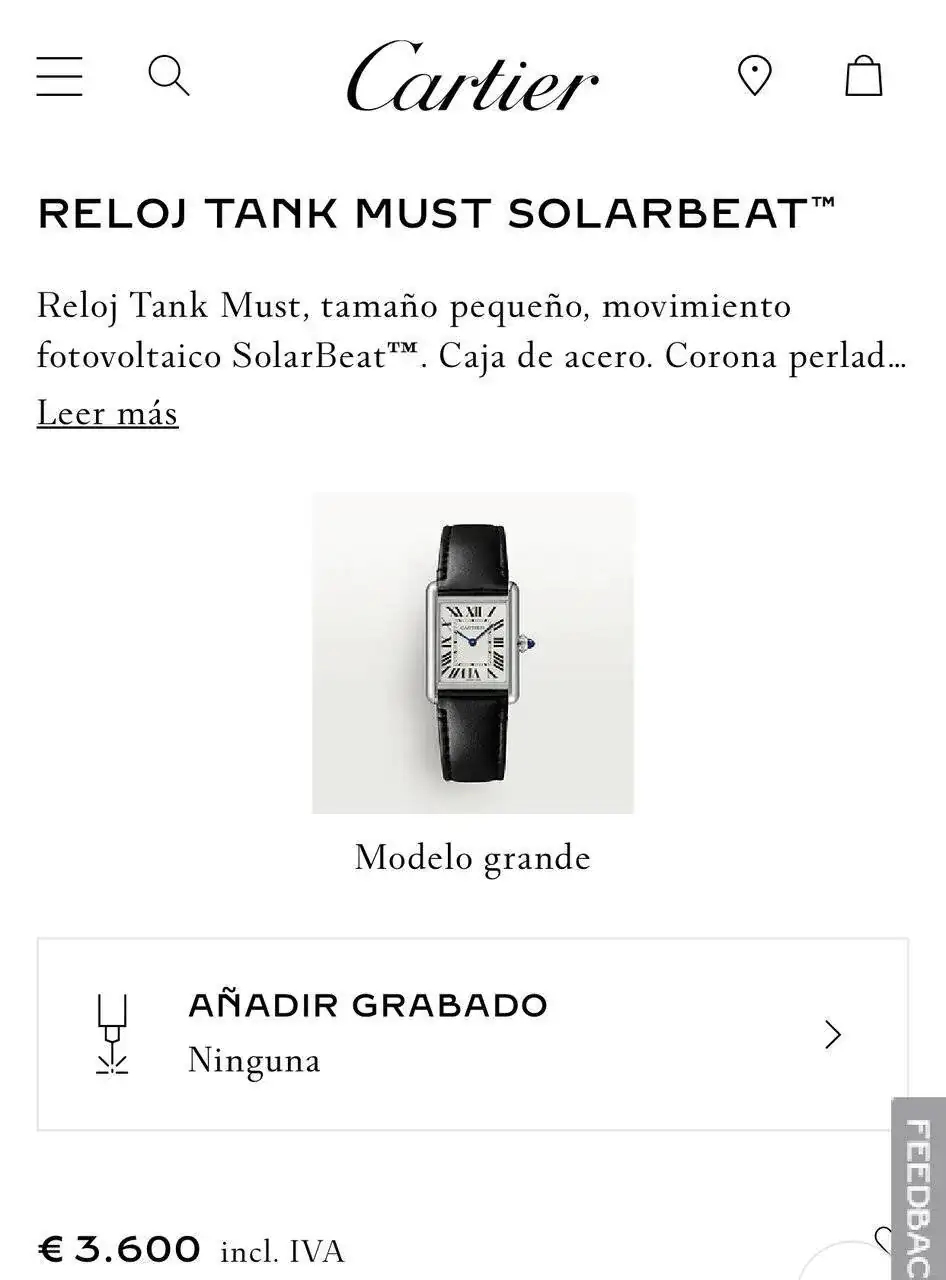Viewport: 946px width, 1280px height.
Task: Select the Modelo grande watch thumbnail
Action: (473, 653)
